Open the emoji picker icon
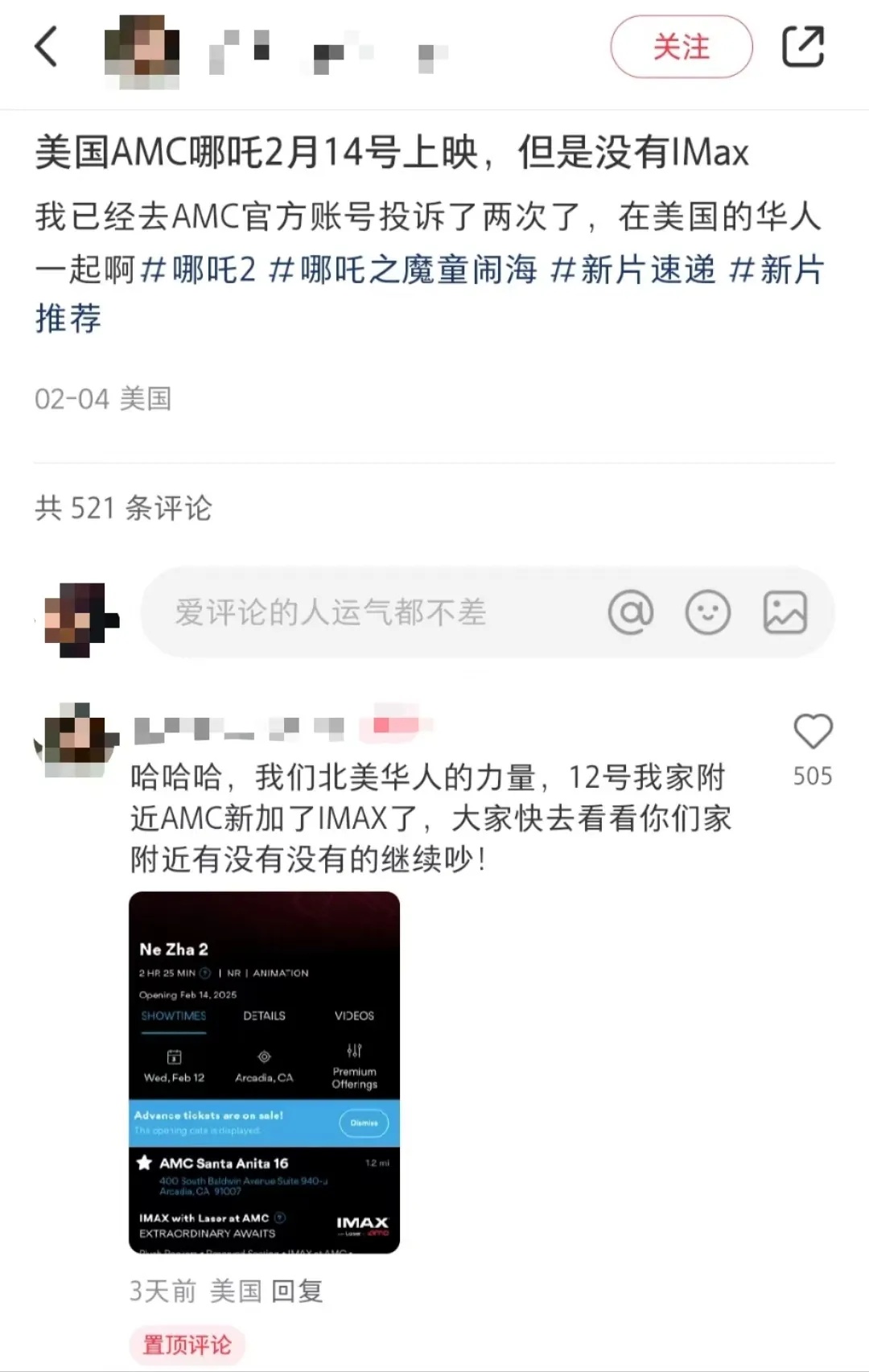This screenshot has height=1372, width=869. click(708, 612)
